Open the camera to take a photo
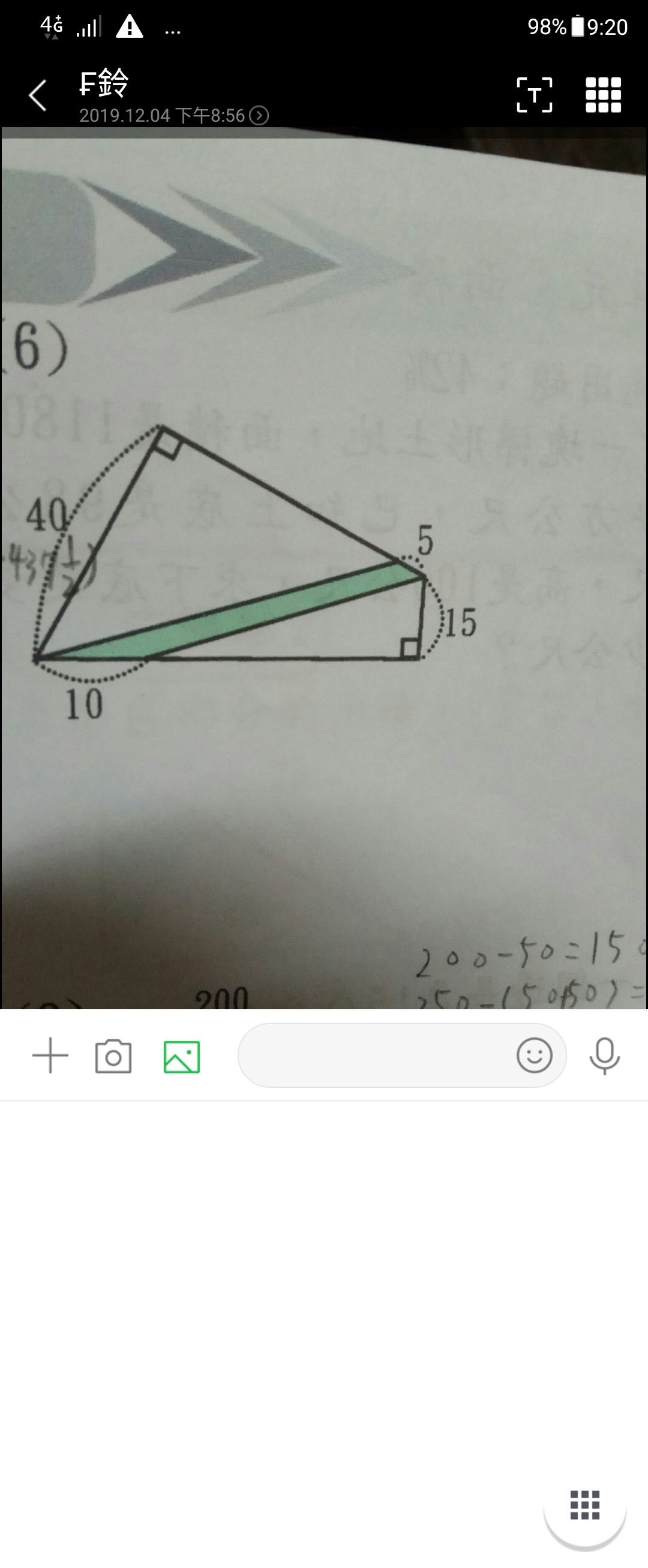This screenshot has height=1568, width=648. click(113, 1056)
